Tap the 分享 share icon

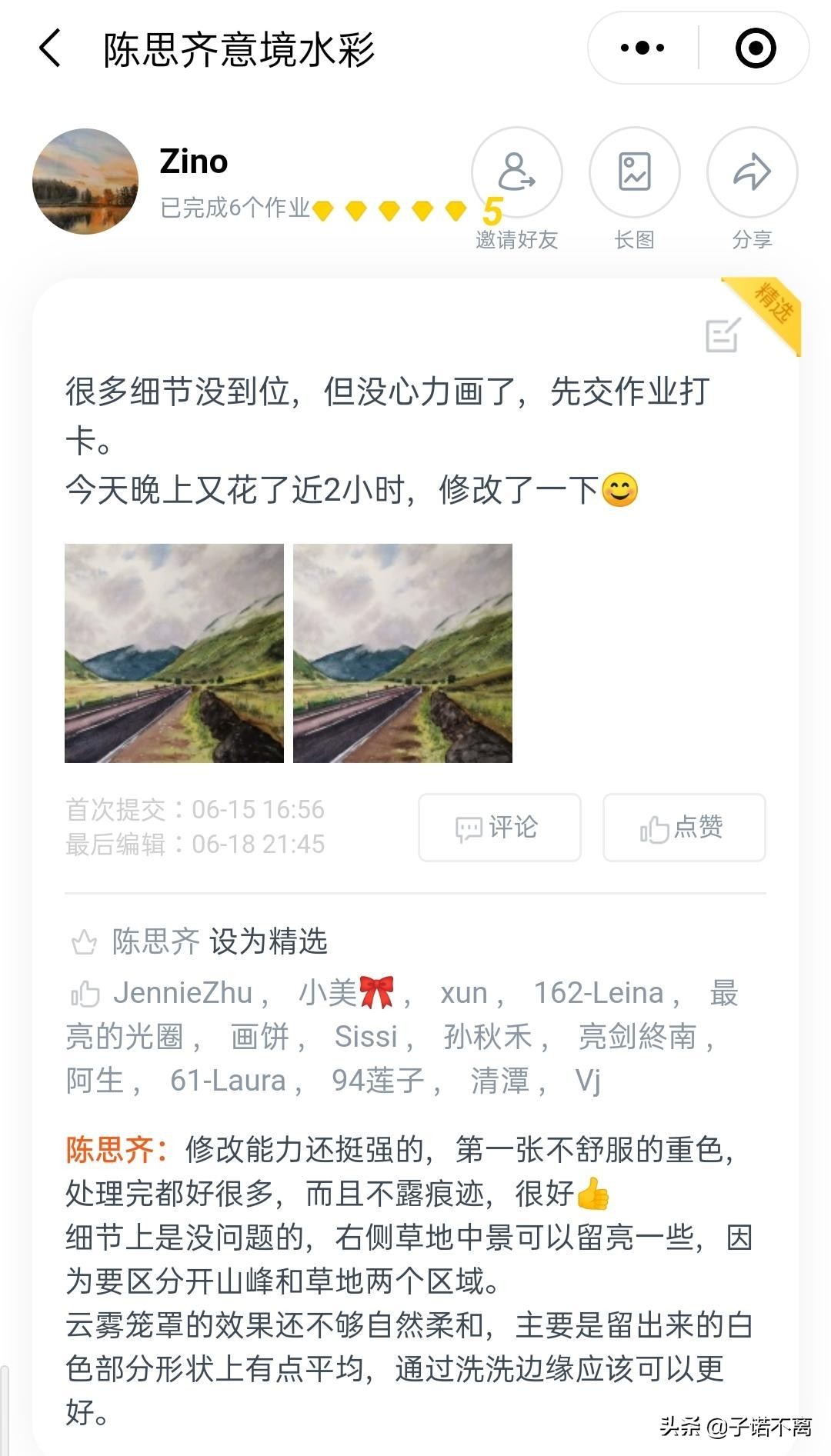coord(751,173)
